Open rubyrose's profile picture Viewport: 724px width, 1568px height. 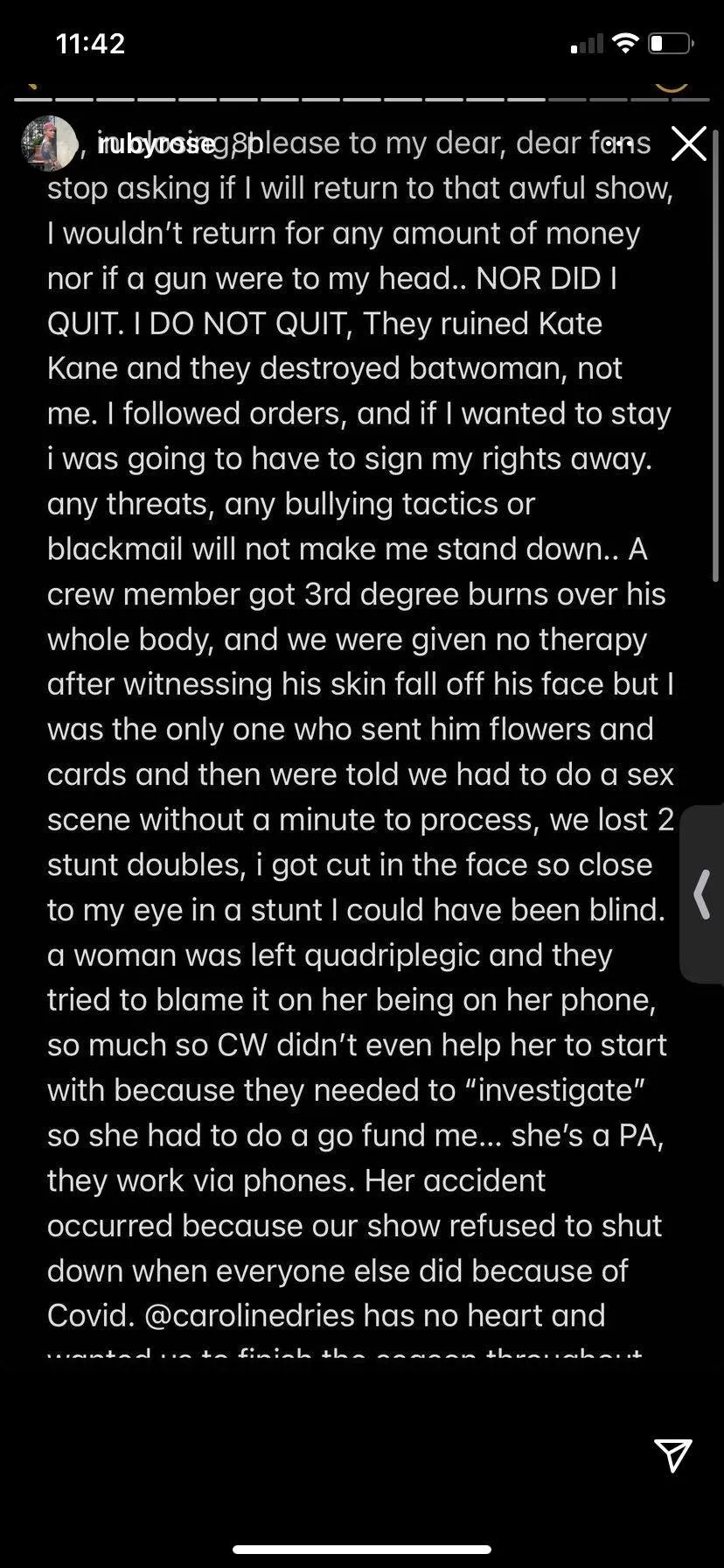49,143
